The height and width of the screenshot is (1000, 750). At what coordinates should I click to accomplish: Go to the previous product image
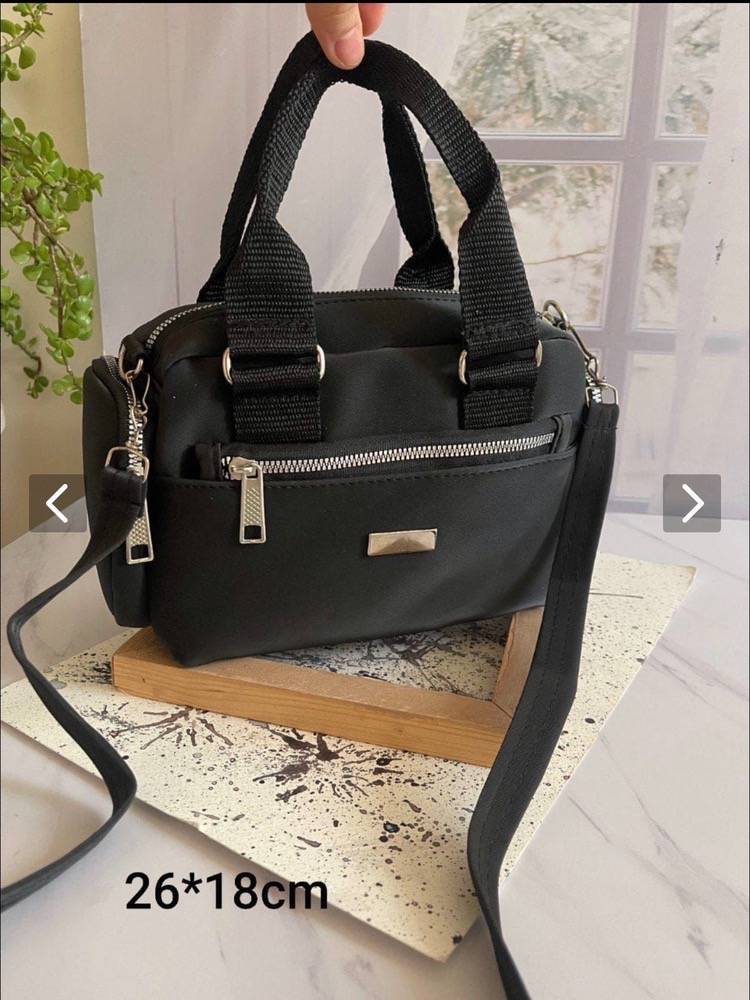coord(57,503)
